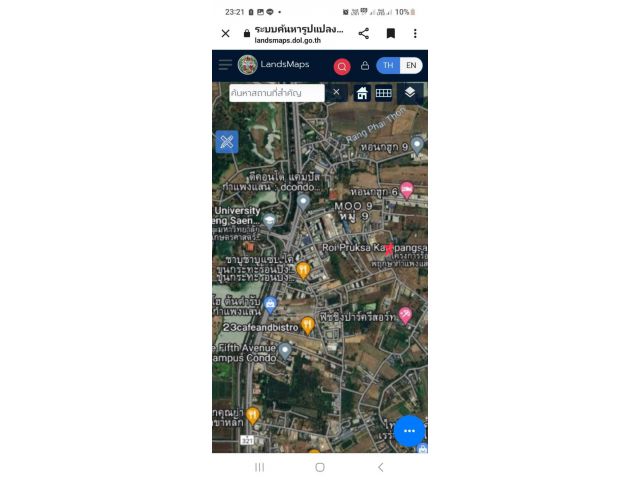Switch language to EN
640x480 pixels.
[411, 65]
